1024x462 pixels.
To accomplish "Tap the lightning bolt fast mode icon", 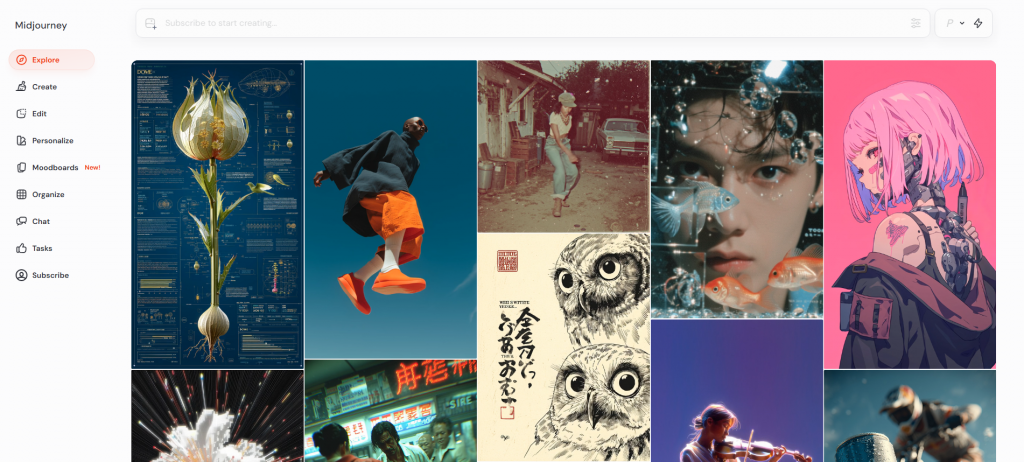I will coord(978,23).
